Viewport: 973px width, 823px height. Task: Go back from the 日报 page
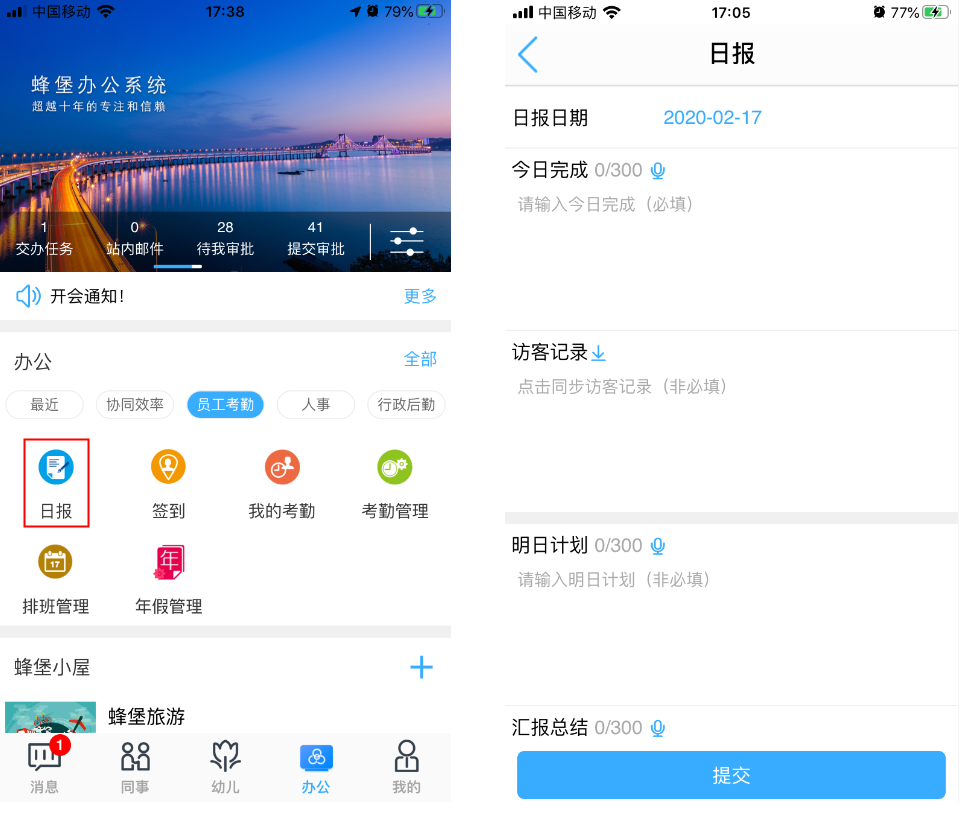click(x=528, y=54)
